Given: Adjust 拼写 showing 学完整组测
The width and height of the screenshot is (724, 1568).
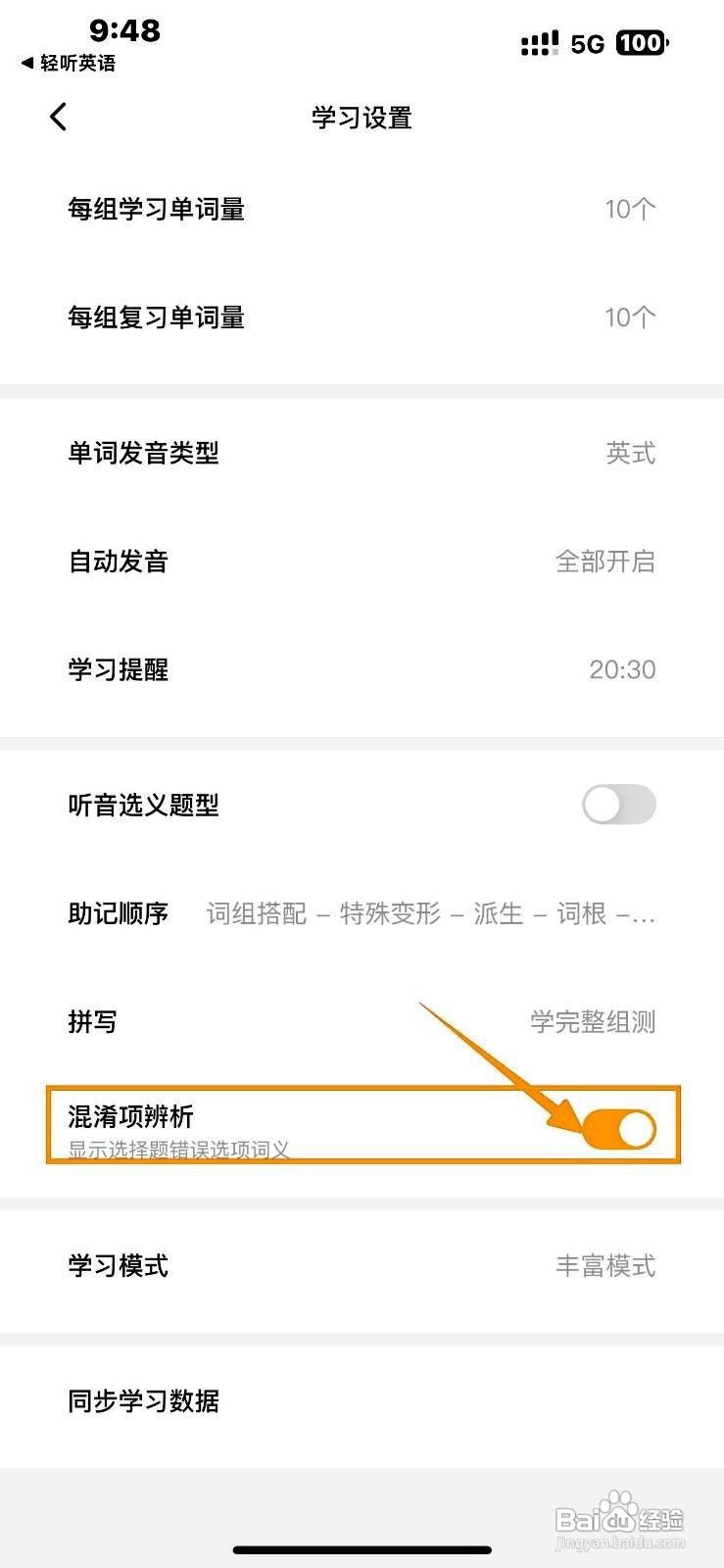Looking at the screenshot, I should pos(362,1021).
